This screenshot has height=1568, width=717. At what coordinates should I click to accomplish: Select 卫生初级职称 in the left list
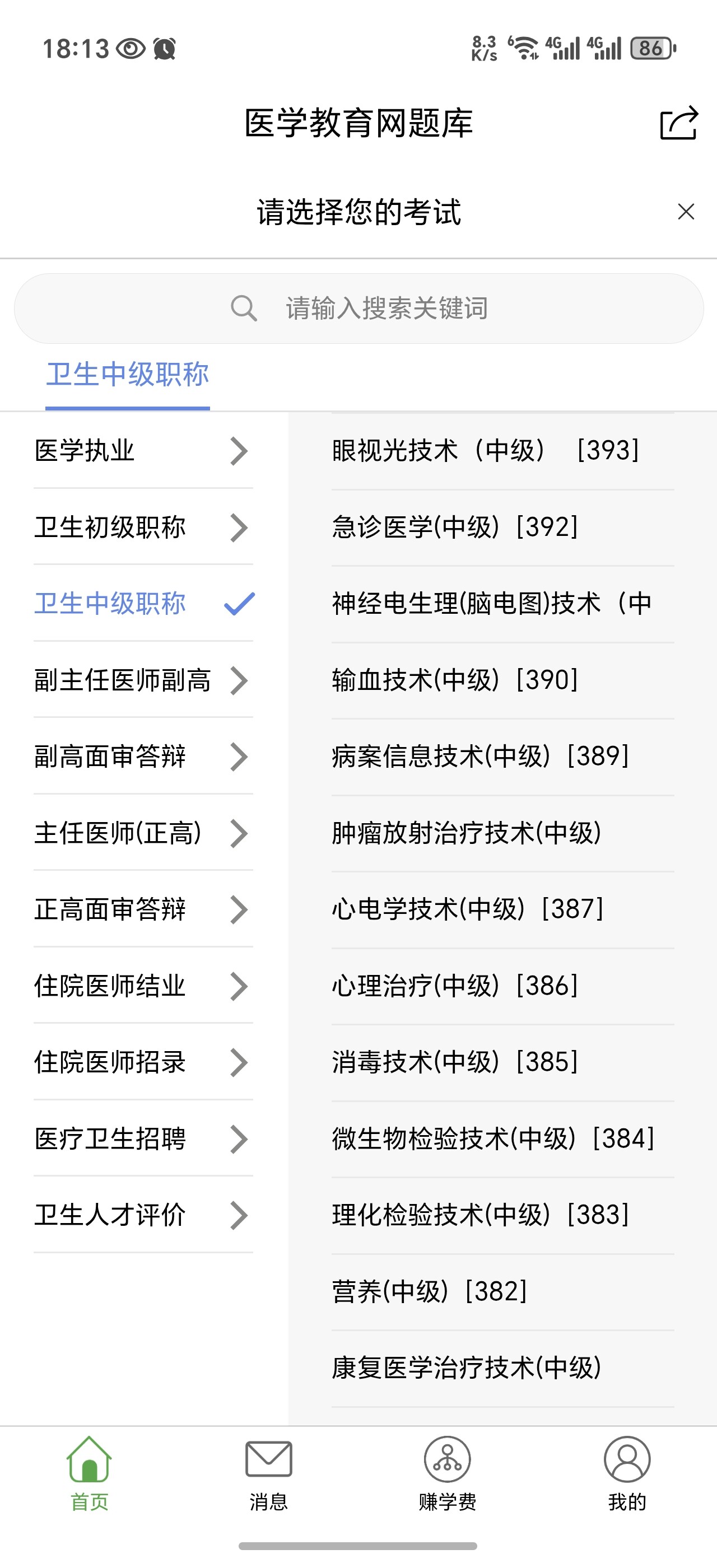tap(143, 527)
